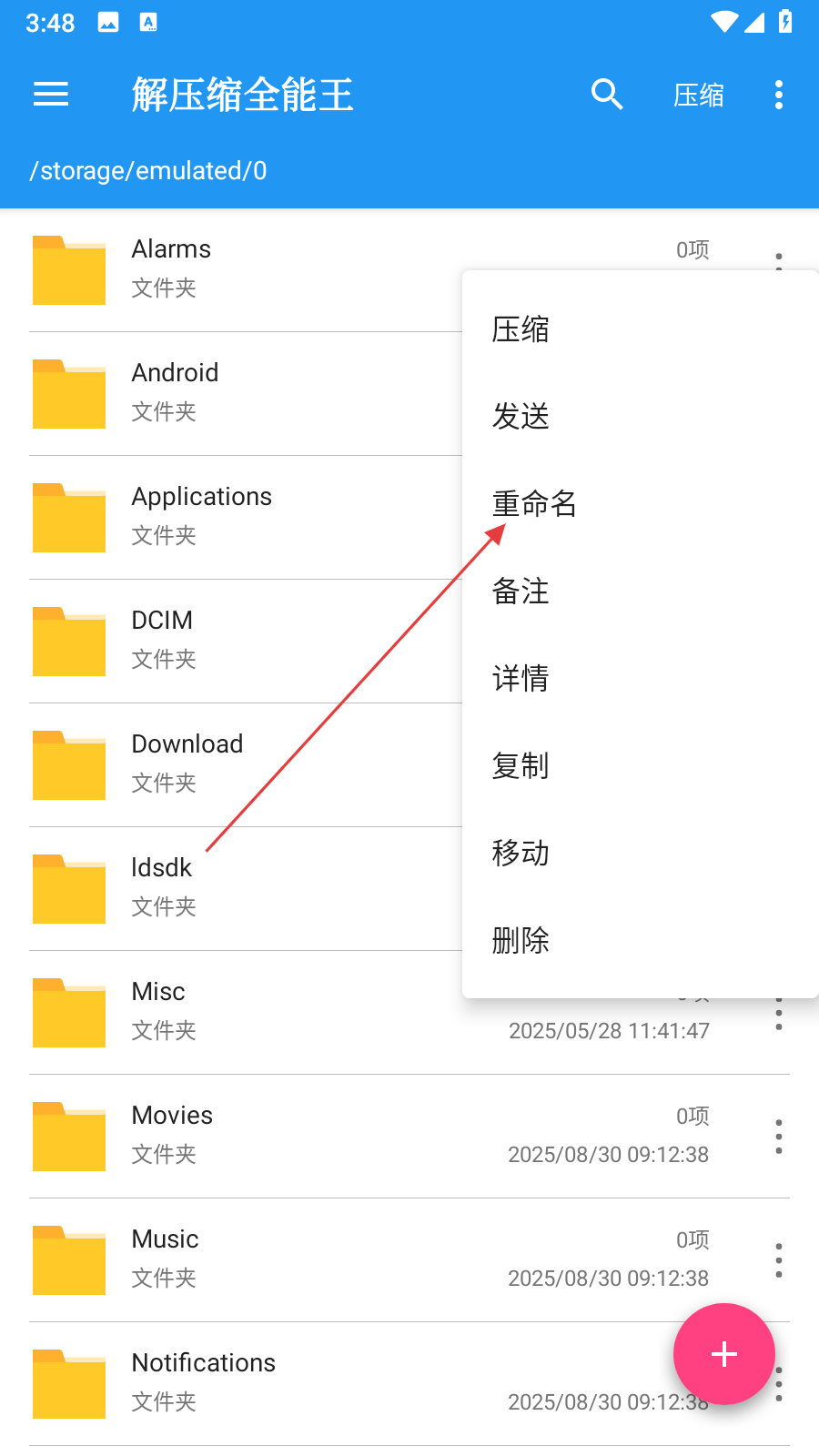Select 删除 to delete the folder

coord(521,941)
